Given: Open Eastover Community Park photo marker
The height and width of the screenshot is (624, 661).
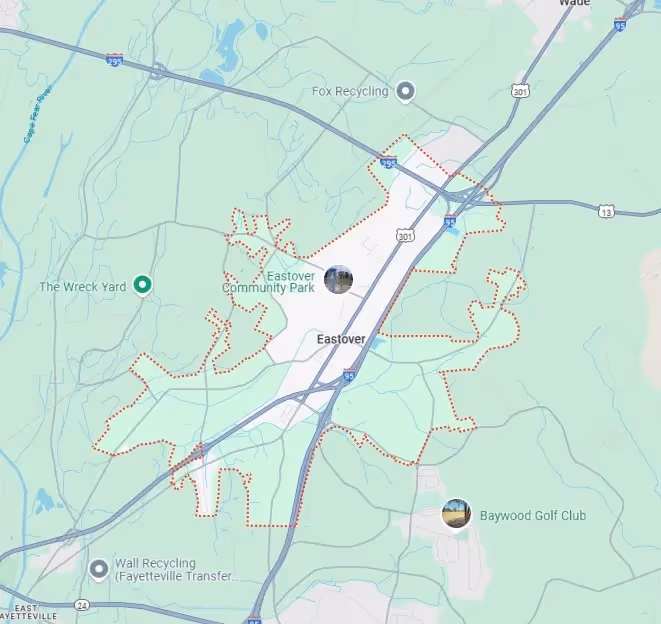Looking at the screenshot, I should point(338,280).
